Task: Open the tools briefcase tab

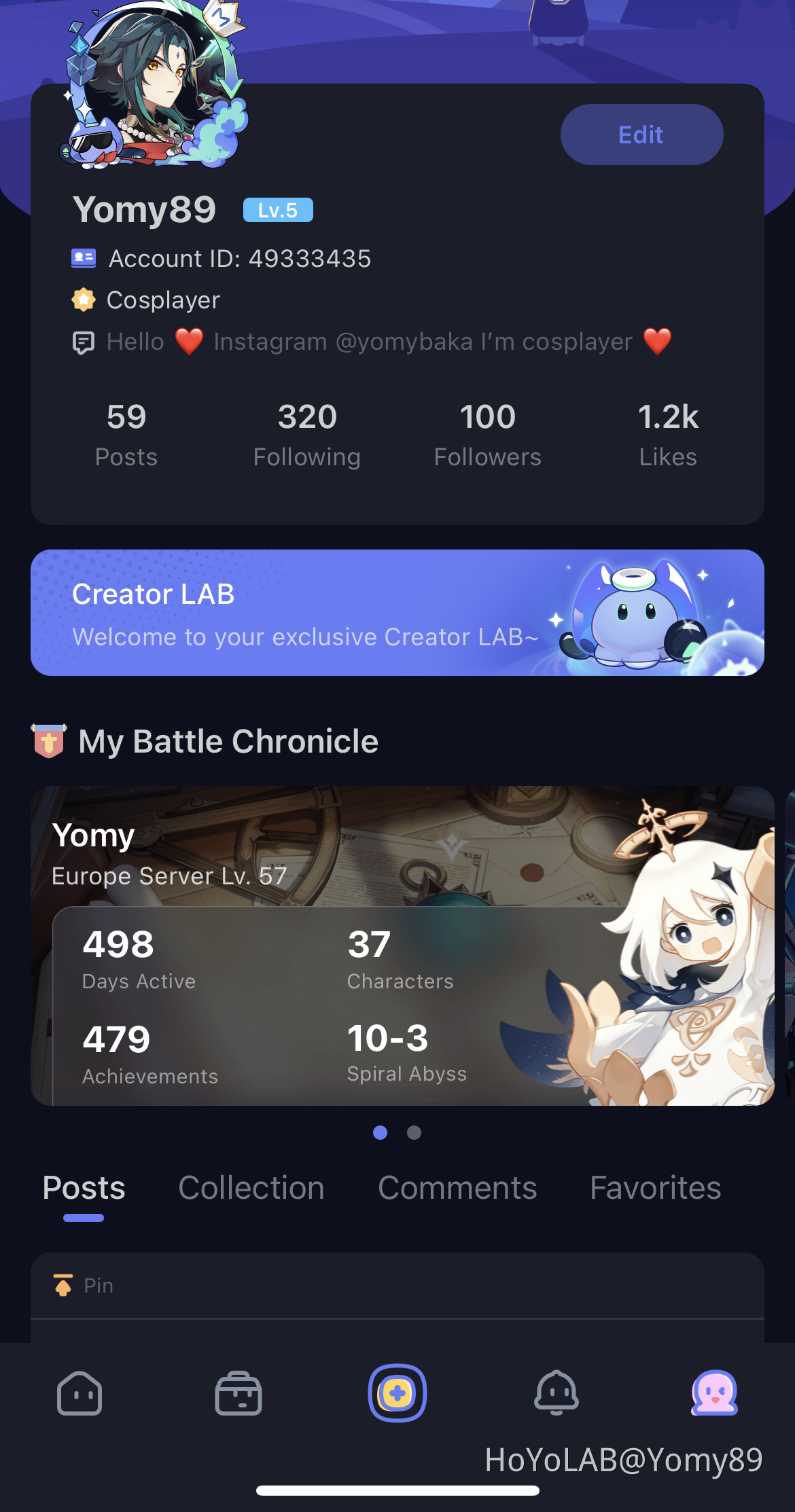Action: point(238,1394)
